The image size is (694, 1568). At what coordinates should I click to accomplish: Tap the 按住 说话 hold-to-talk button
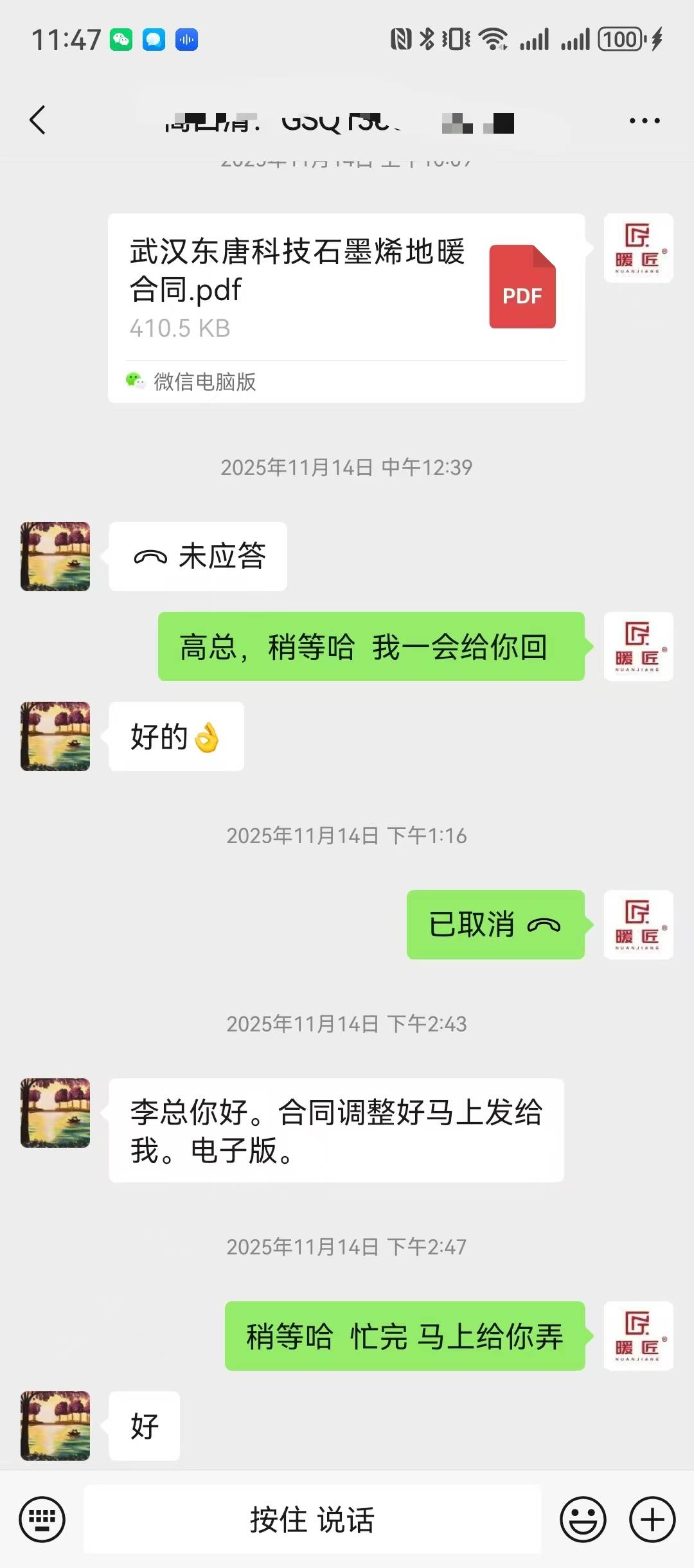coord(312,1519)
